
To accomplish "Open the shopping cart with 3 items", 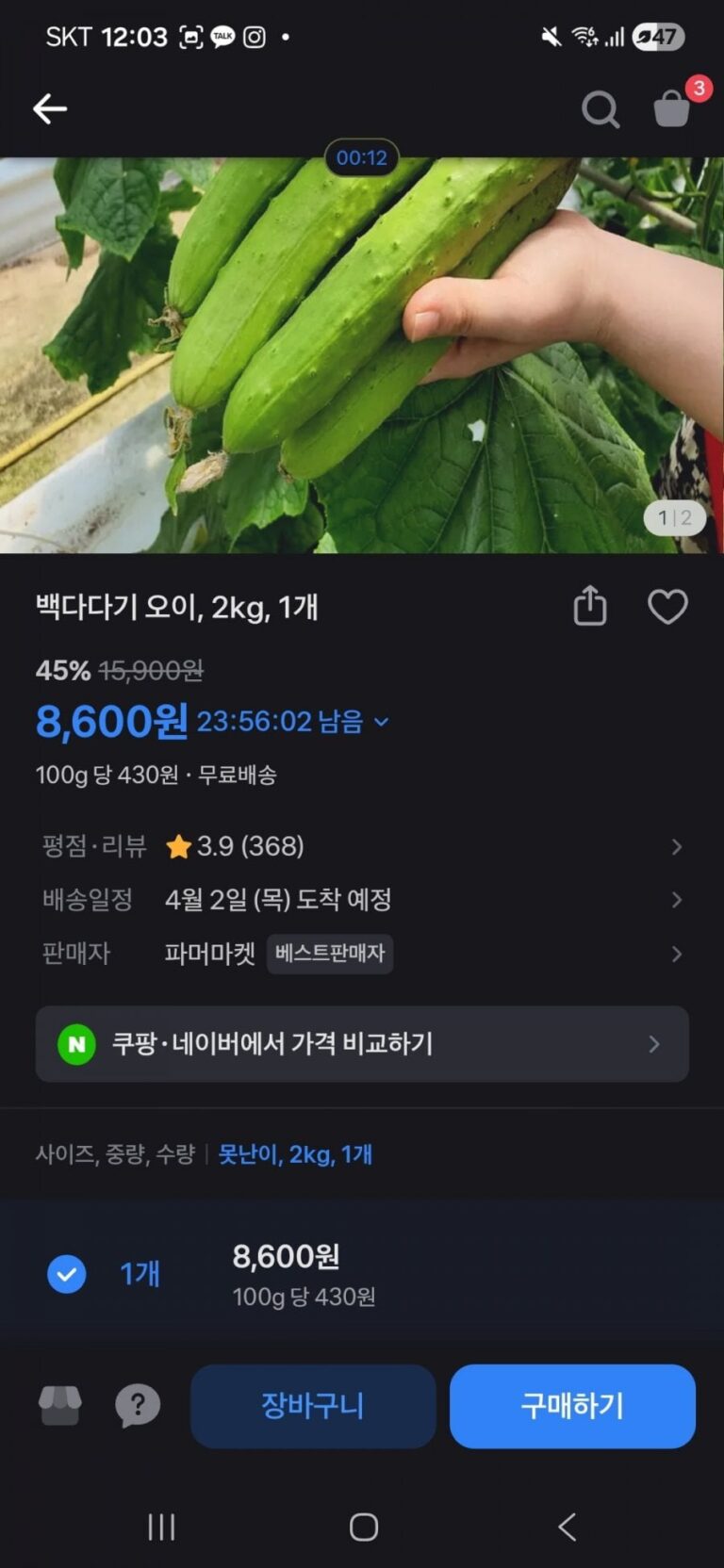I will [672, 108].
